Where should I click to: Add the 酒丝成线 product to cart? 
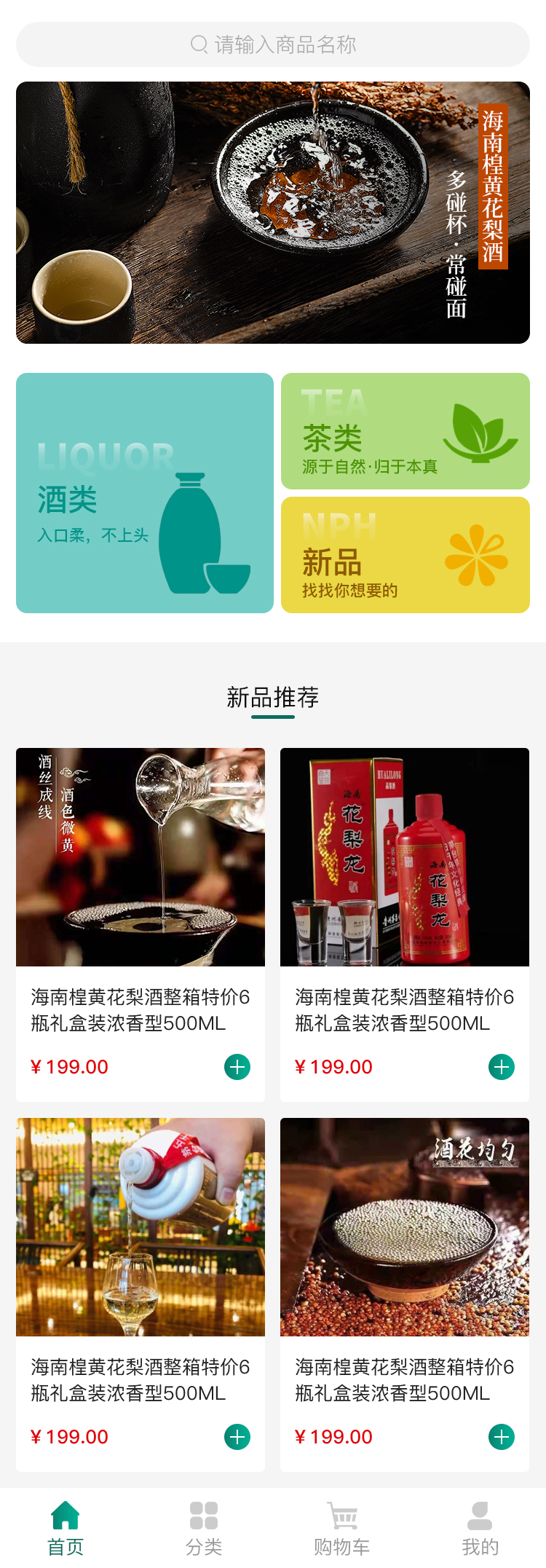[237, 1067]
